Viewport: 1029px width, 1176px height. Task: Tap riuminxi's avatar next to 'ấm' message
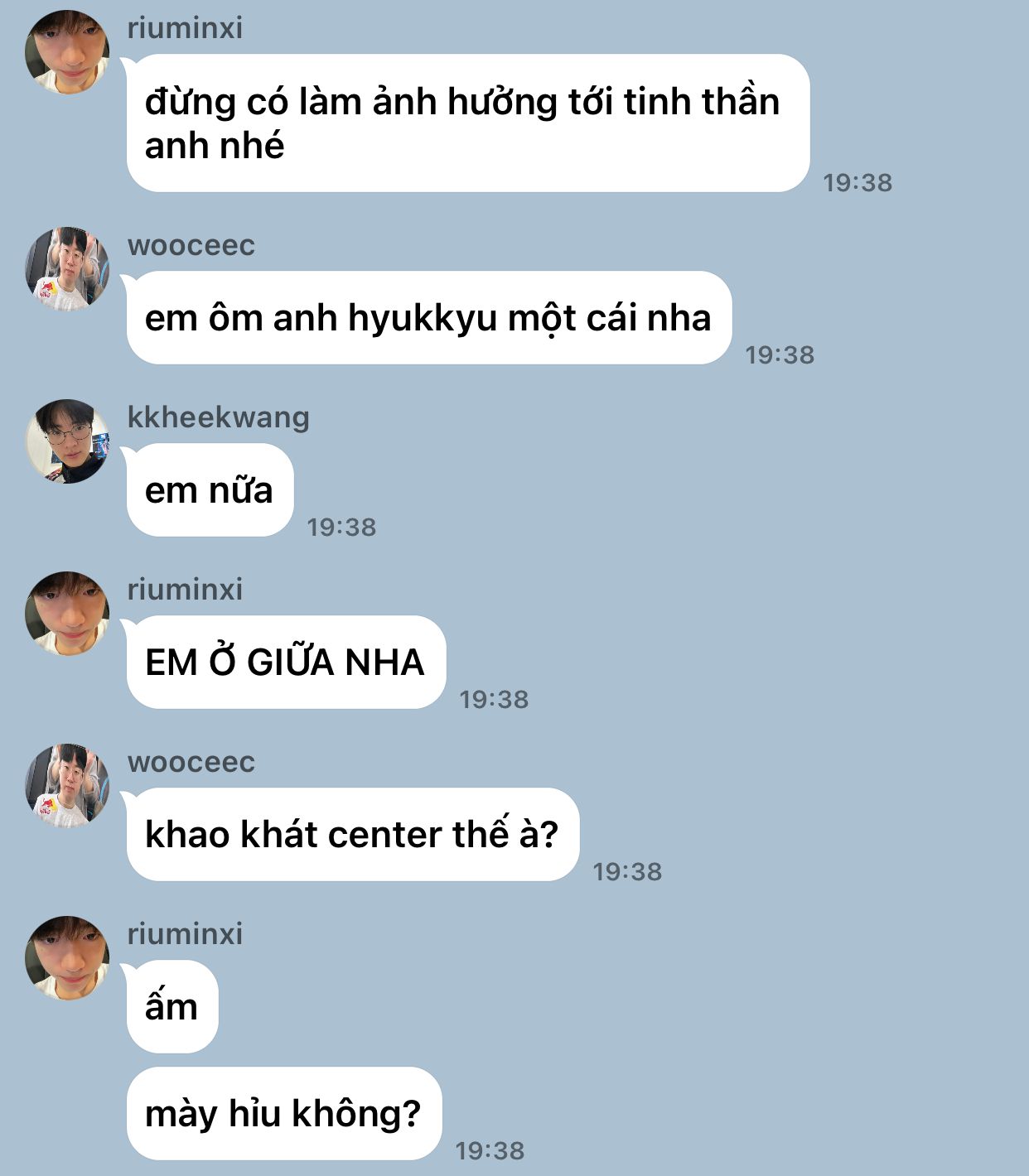pos(67,958)
